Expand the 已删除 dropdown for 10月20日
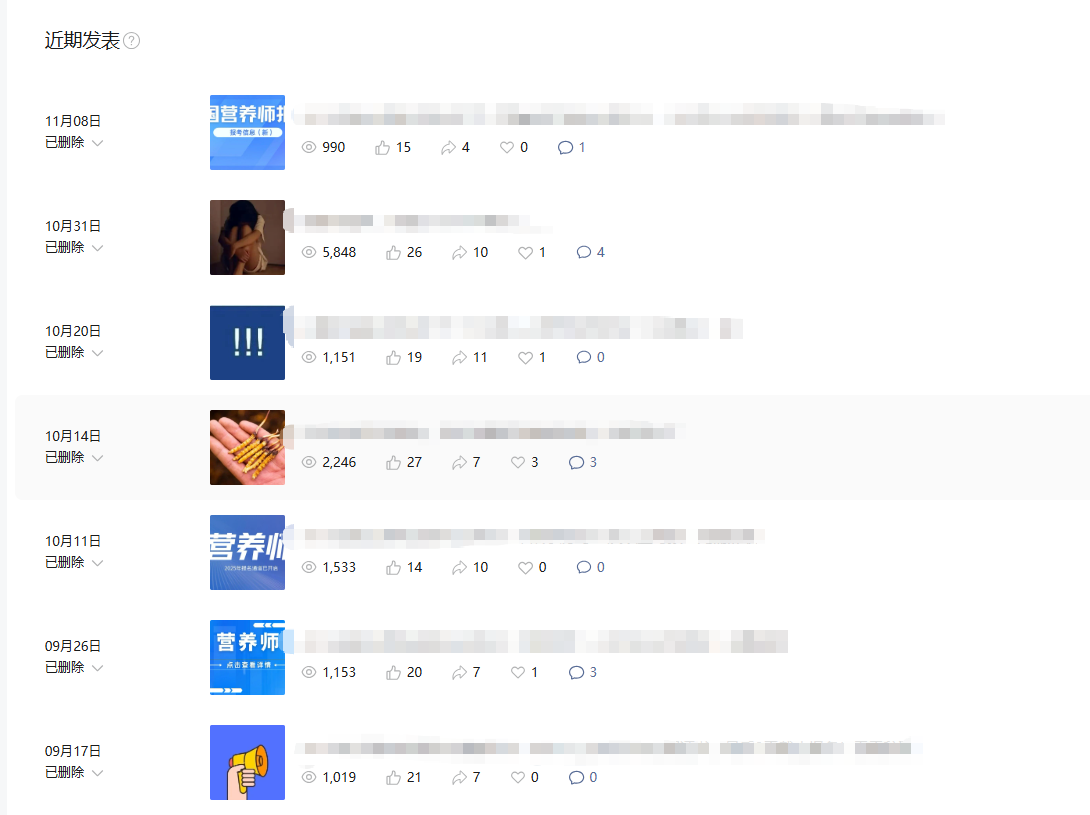Viewport: 1090px width, 815px height. [x=97, y=353]
